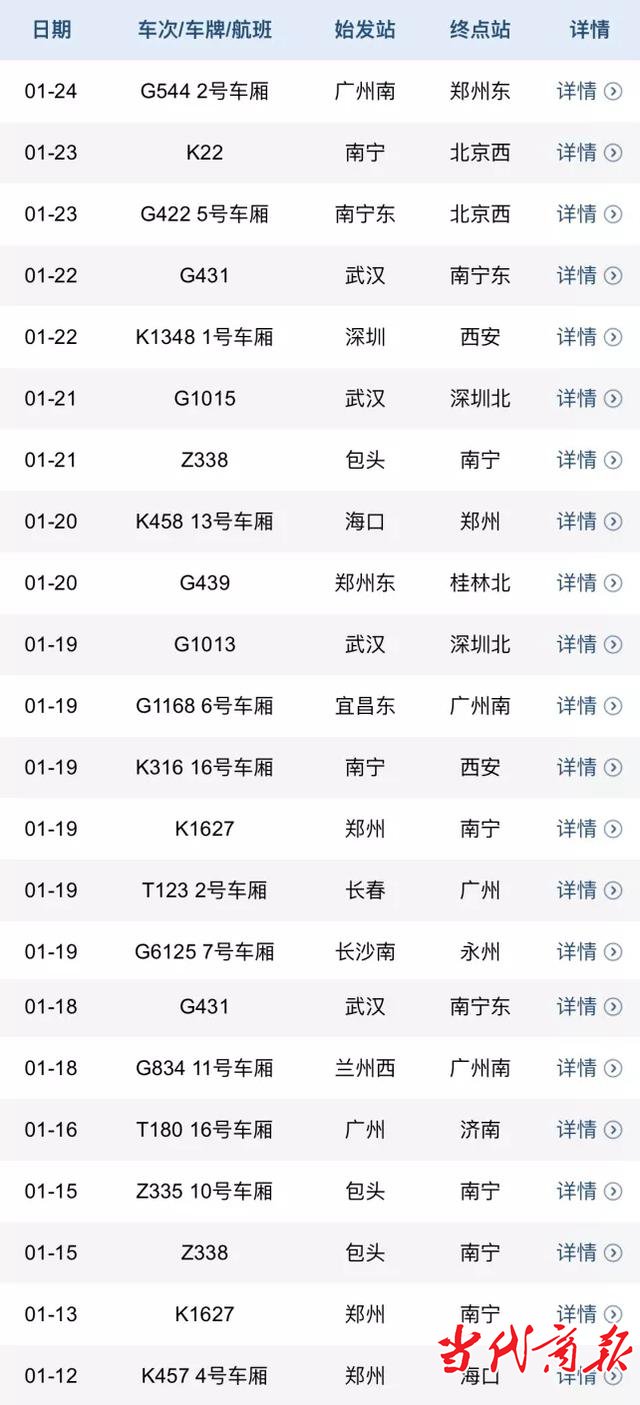View 详情 for T180 16号车厢
640x1405 pixels.
[x=589, y=1129]
